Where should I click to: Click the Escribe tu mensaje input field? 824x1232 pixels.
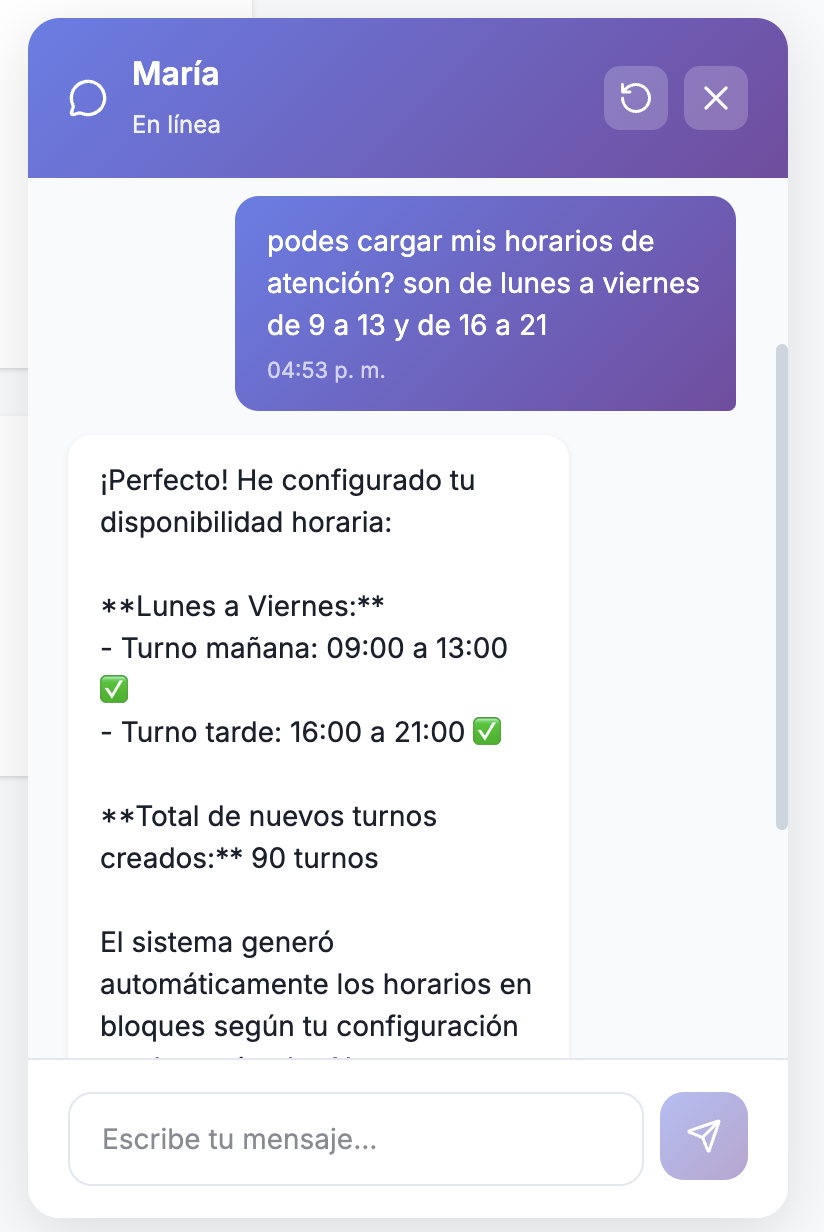(x=355, y=1138)
